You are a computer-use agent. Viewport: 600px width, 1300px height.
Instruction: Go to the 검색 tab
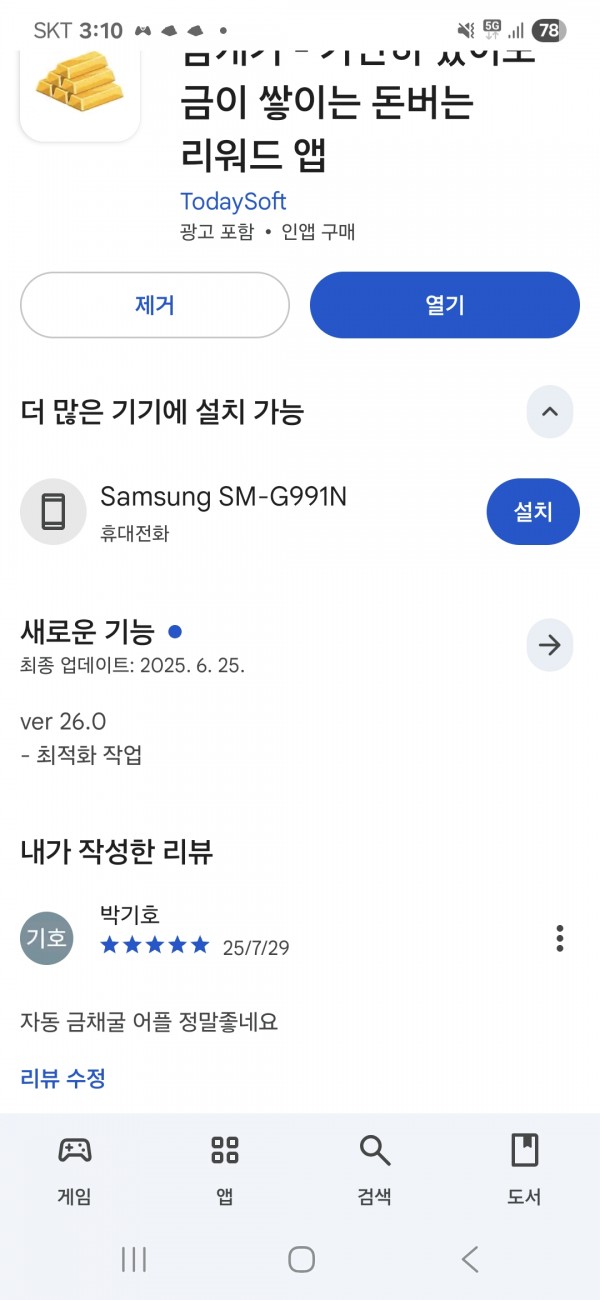[375, 1170]
